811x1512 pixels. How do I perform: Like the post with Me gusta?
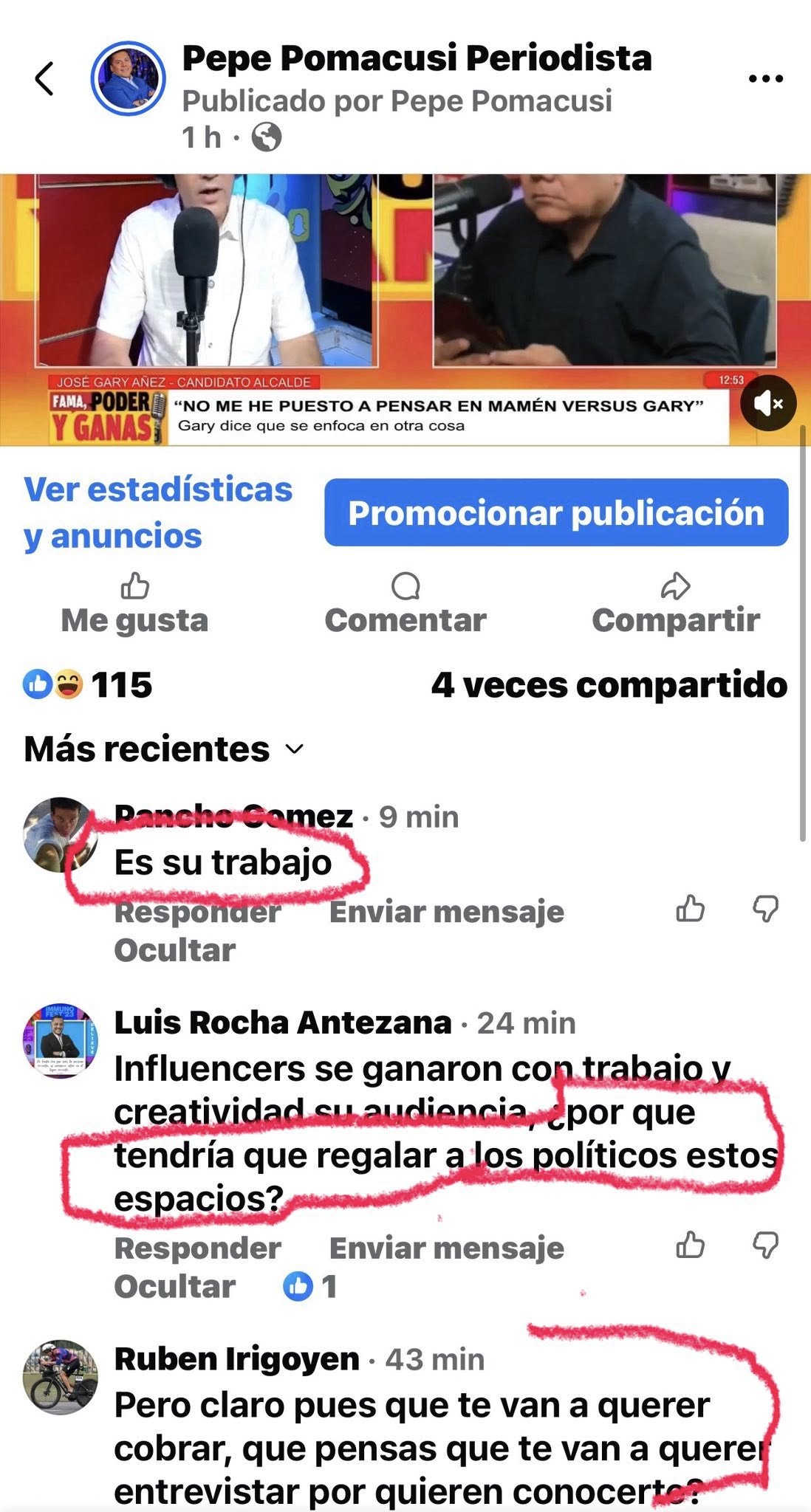pos(134,604)
